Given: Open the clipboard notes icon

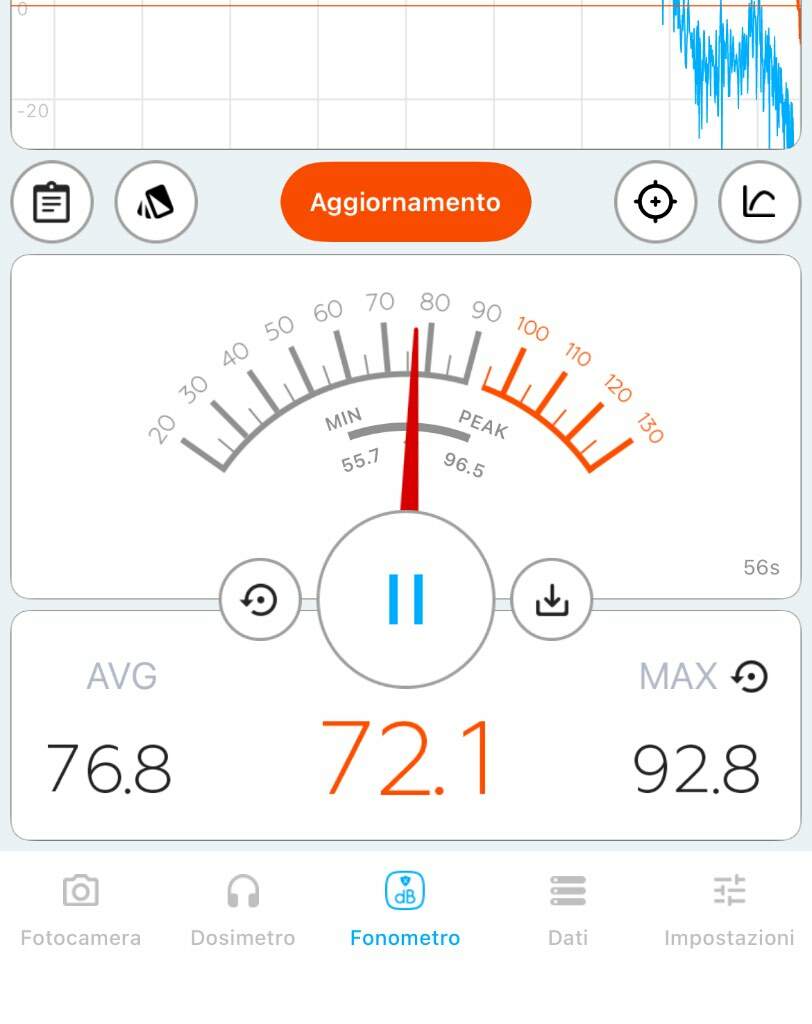Looking at the screenshot, I should point(52,203).
